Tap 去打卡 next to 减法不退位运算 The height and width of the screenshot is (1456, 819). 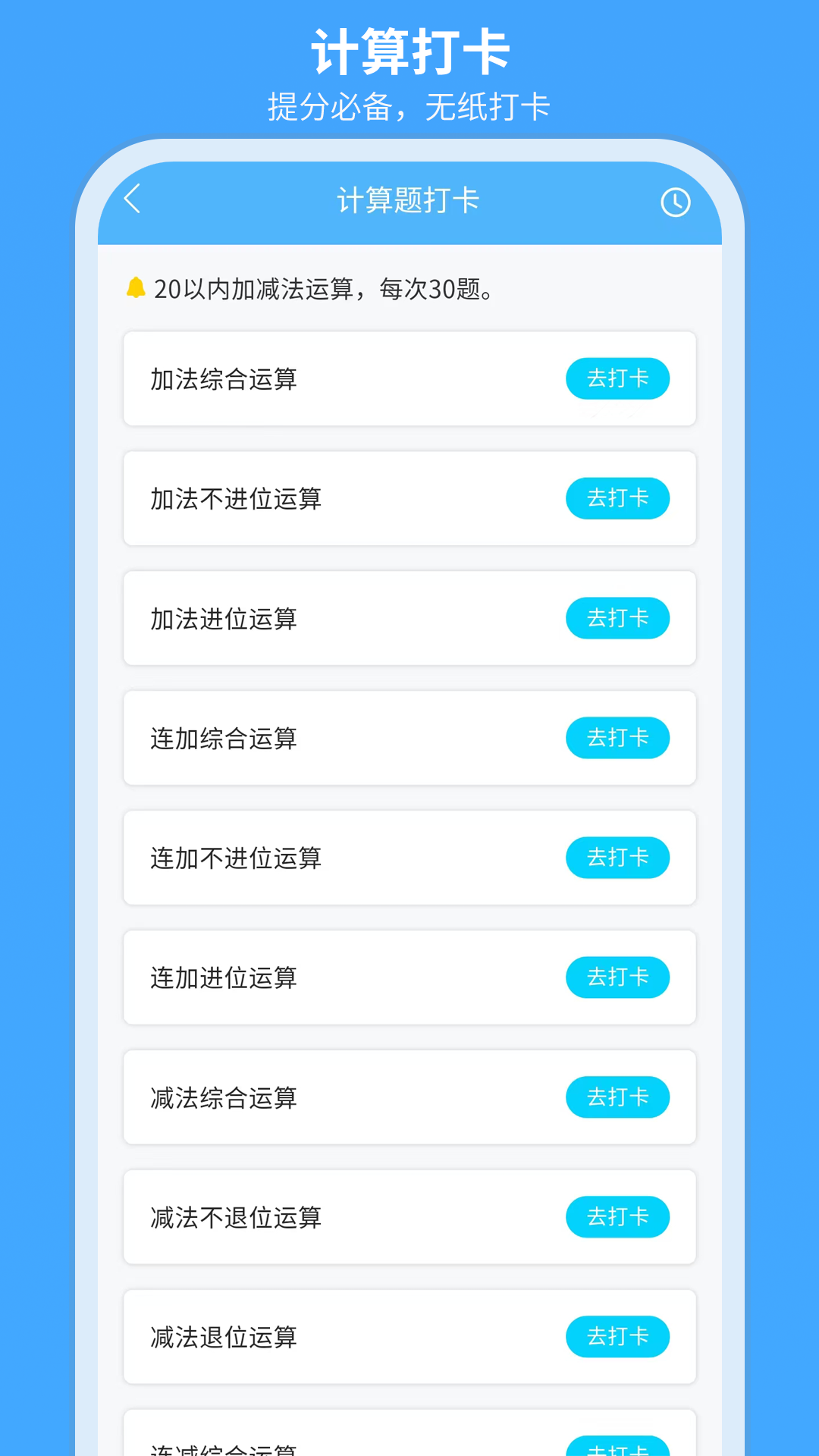[x=617, y=1217]
